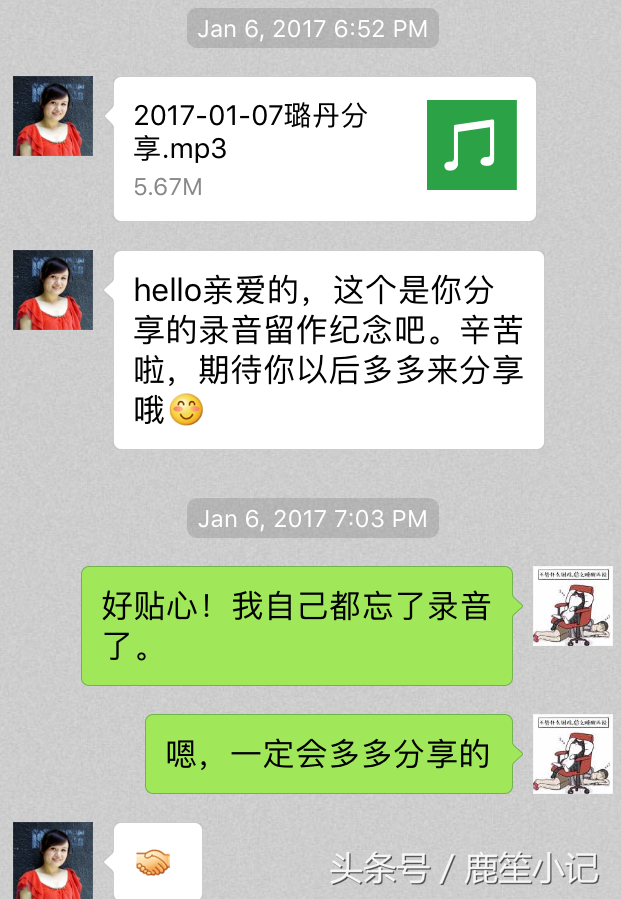The height and width of the screenshot is (899, 621).
Task: Open the 2017-01-07璐丹分享.mp3 audio file
Action: [324, 148]
